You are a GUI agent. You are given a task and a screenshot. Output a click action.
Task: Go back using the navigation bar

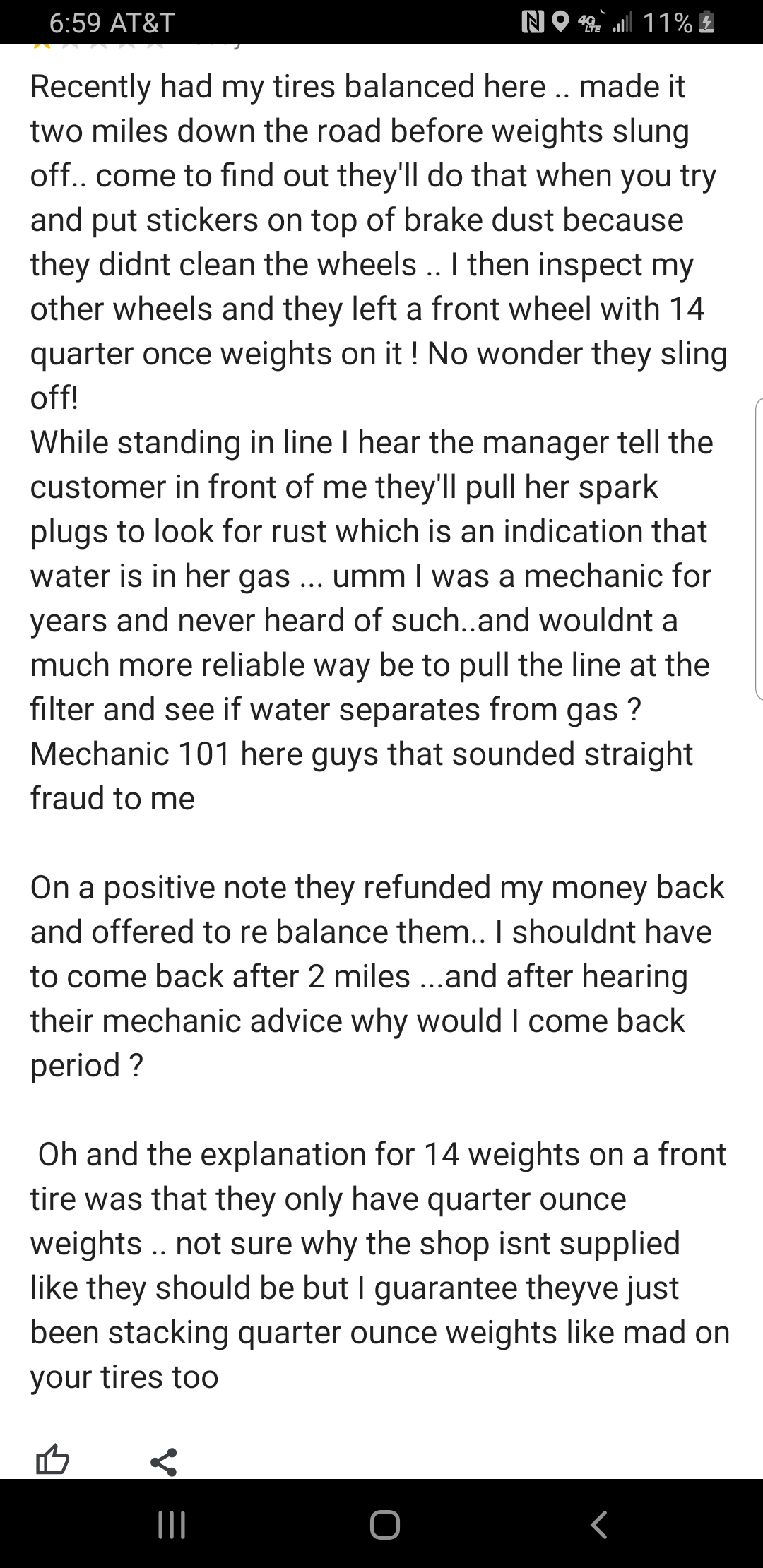[x=598, y=1524]
